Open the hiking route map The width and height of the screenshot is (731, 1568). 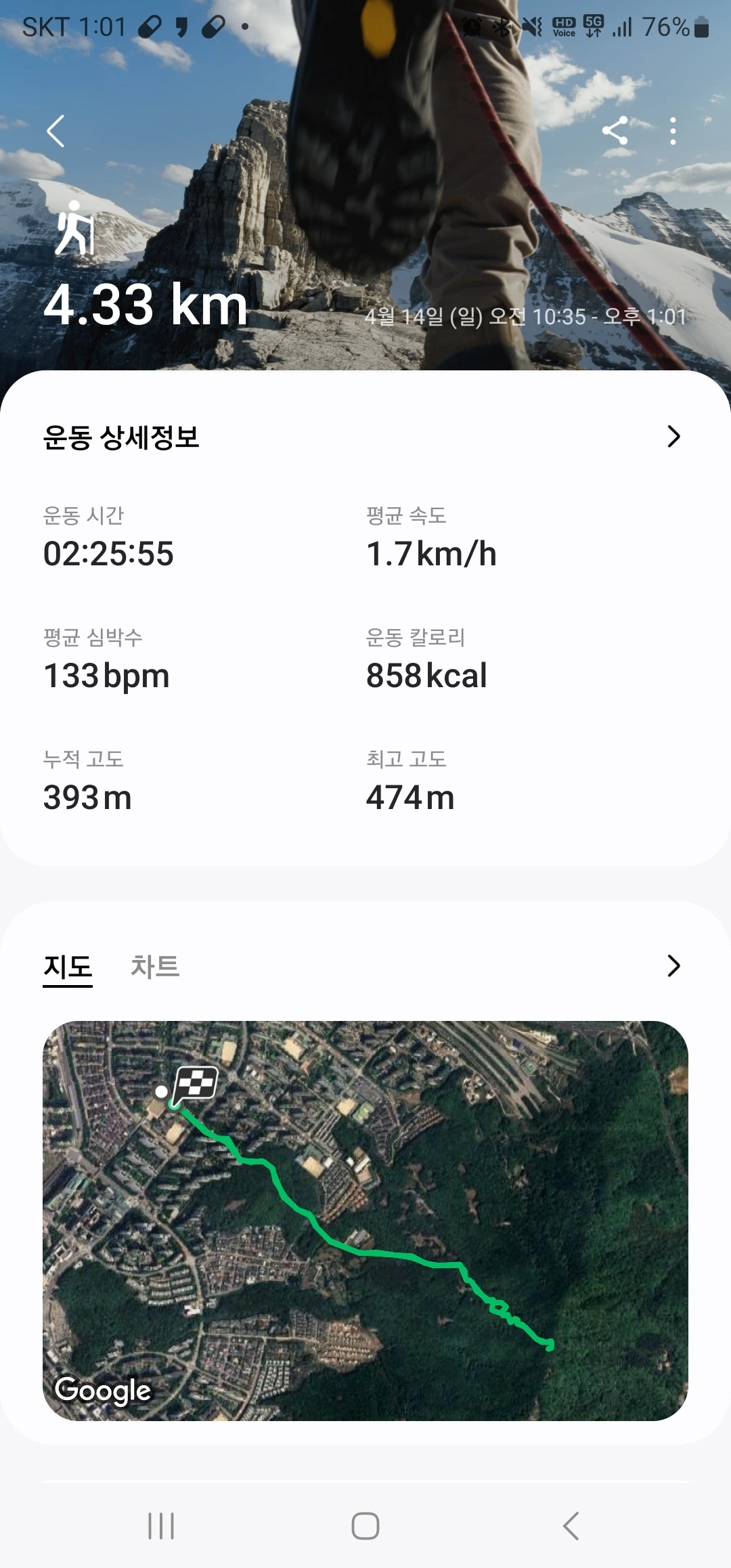pos(365,1220)
